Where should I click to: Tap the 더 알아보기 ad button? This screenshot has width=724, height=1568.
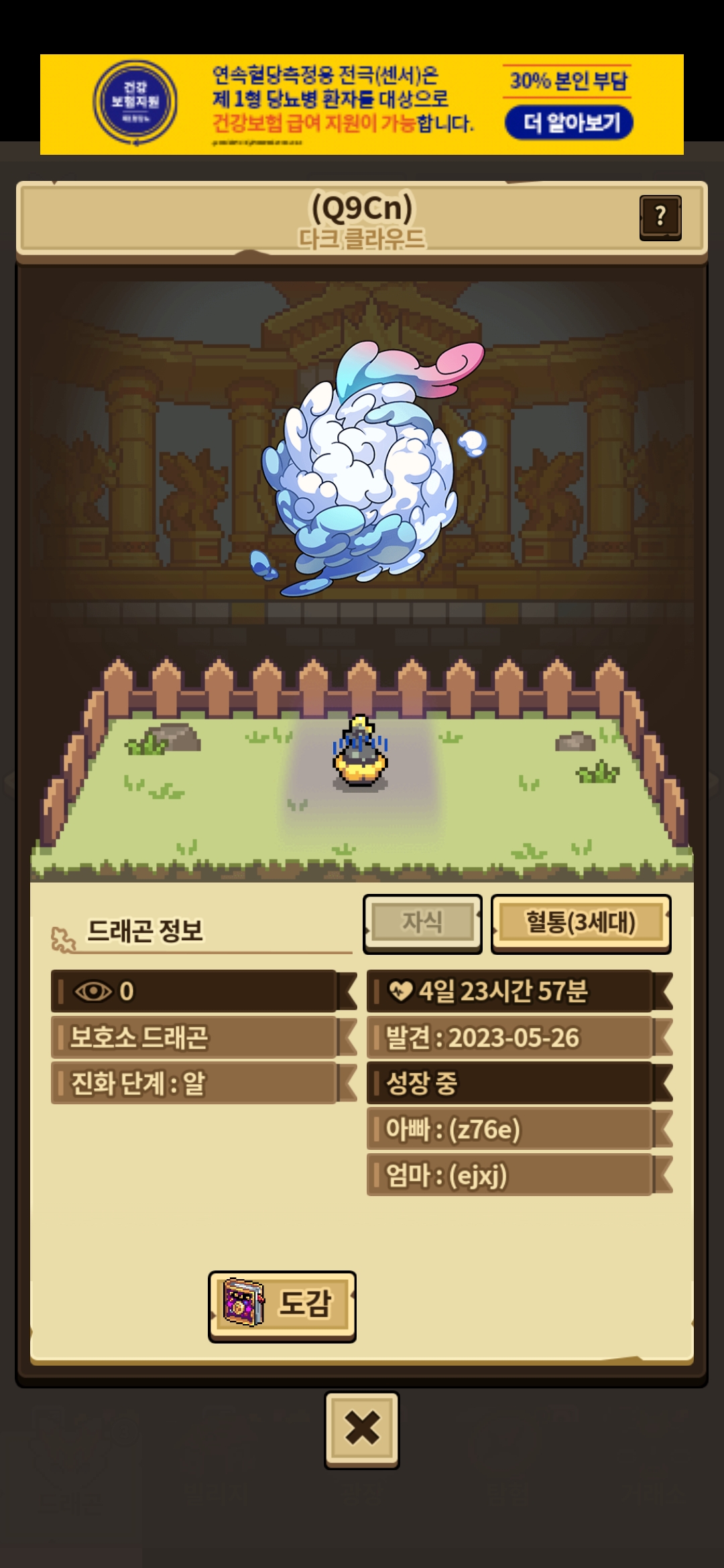(x=568, y=123)
